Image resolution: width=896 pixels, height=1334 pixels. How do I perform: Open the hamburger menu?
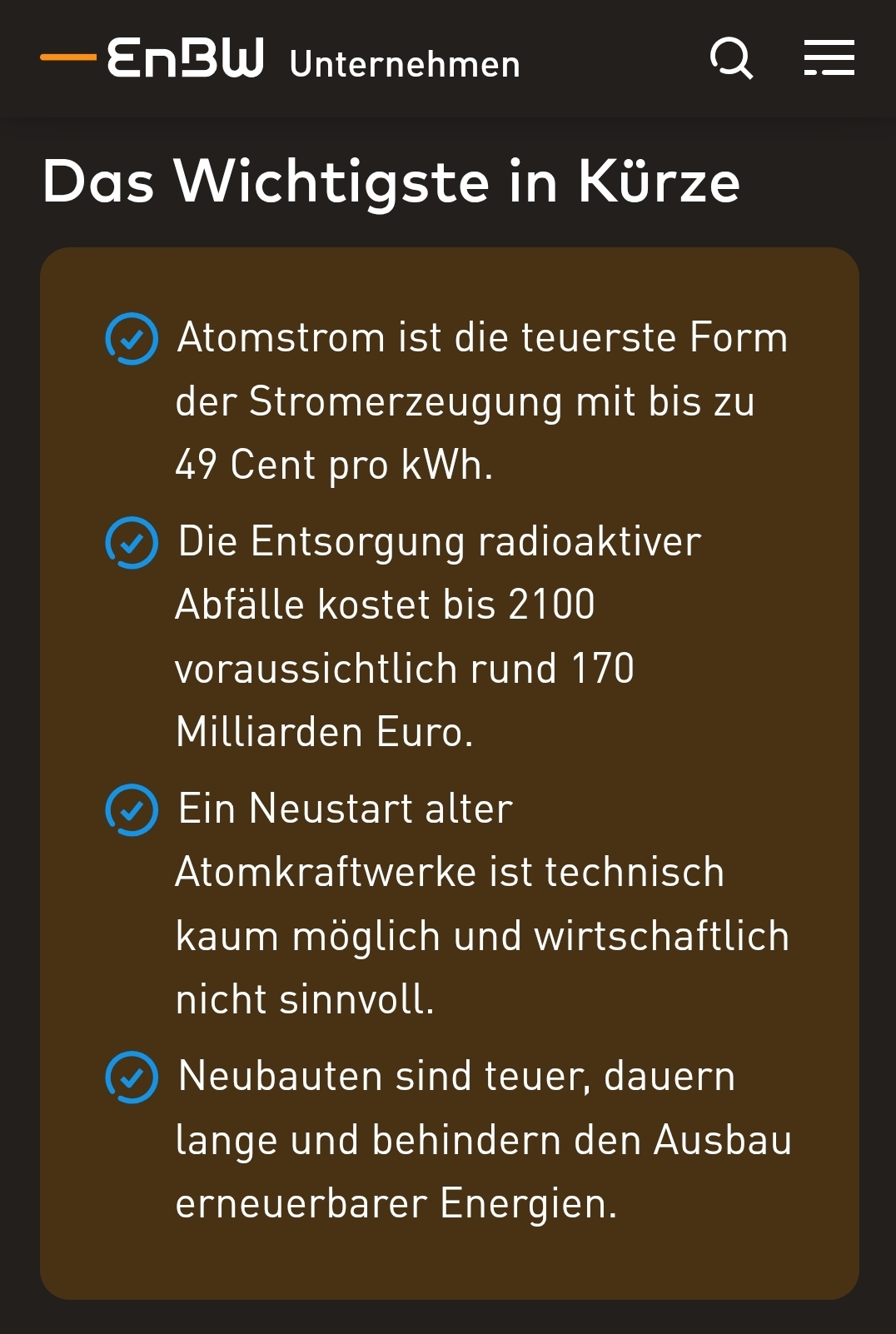click(829, 58)
